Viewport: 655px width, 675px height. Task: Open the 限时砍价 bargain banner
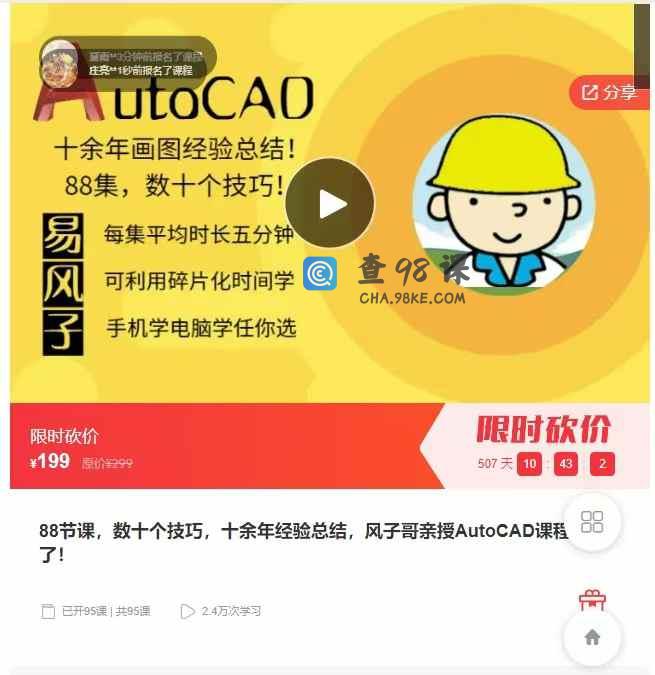tap(543, 430)
